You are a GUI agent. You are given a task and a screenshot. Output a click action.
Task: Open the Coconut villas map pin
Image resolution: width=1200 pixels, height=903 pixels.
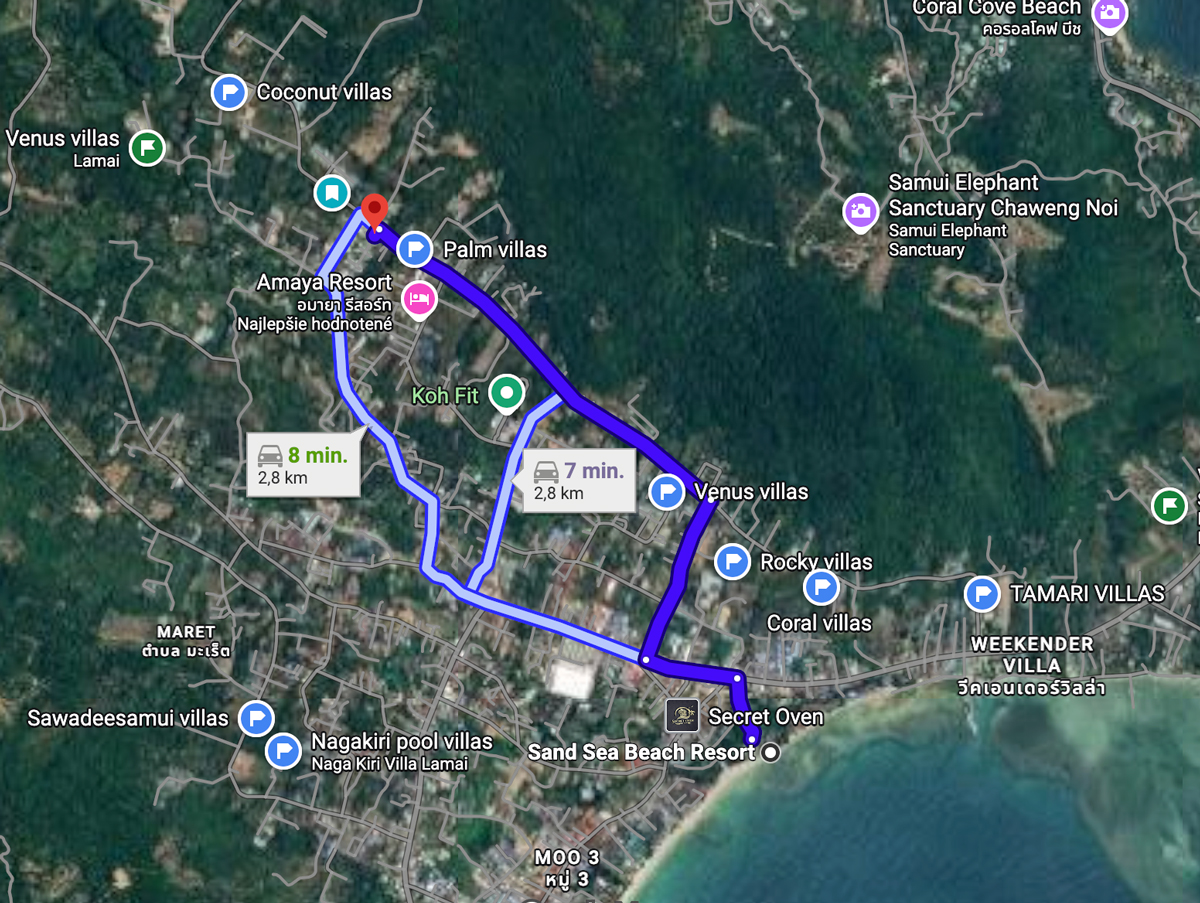[229, 93]
